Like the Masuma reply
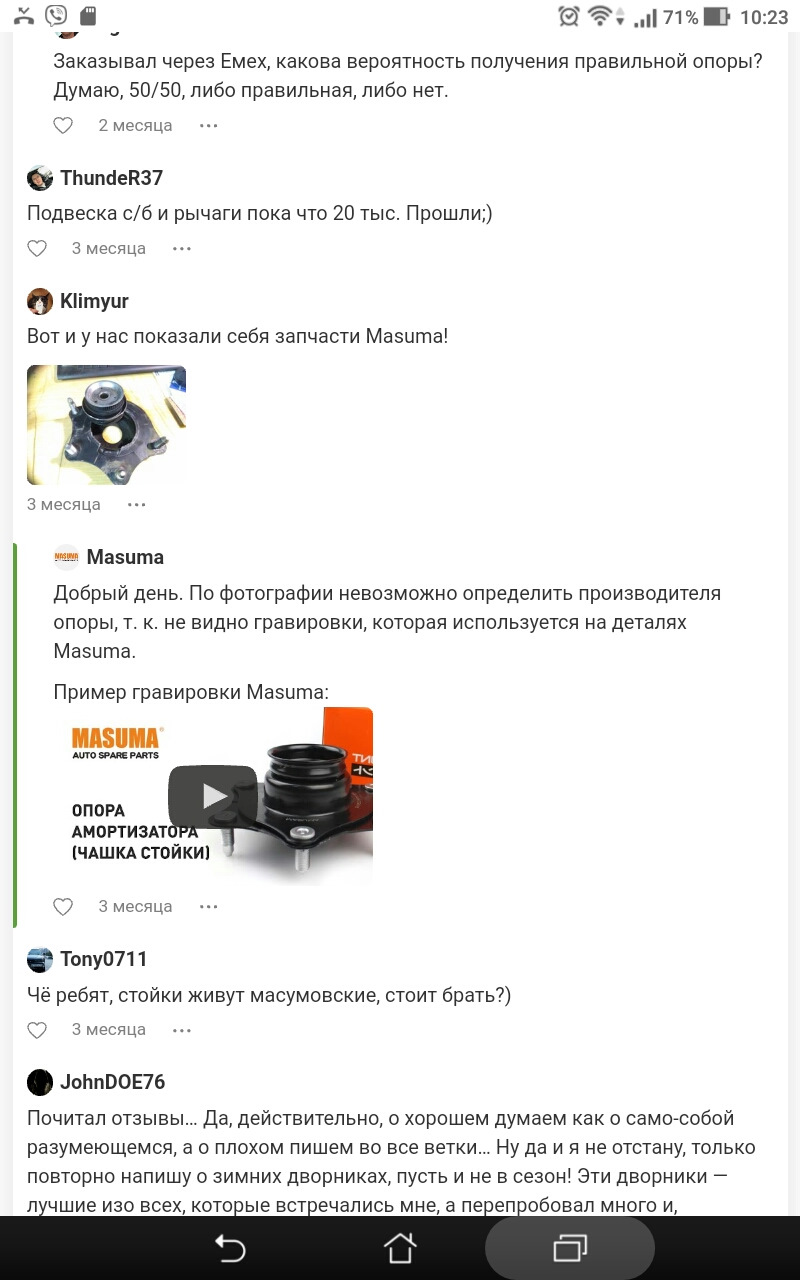This screenshot has width=800, height=1280. coord(63,907)
